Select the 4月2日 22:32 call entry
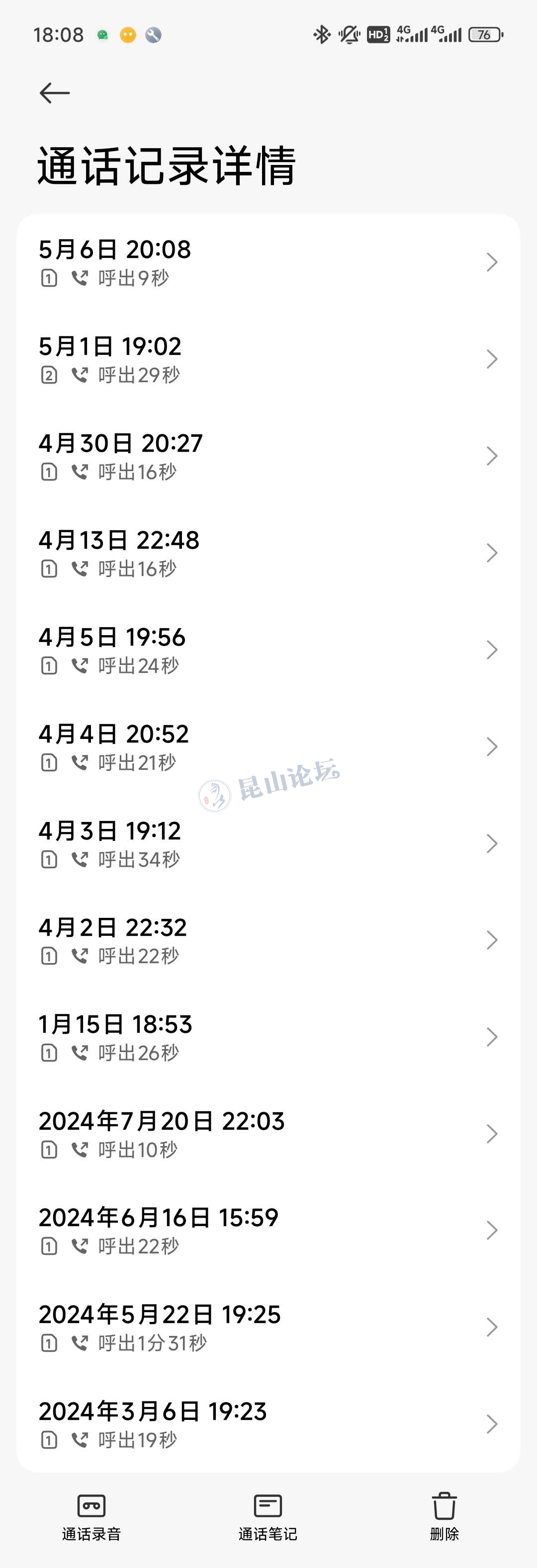 [x=268, y=940]
